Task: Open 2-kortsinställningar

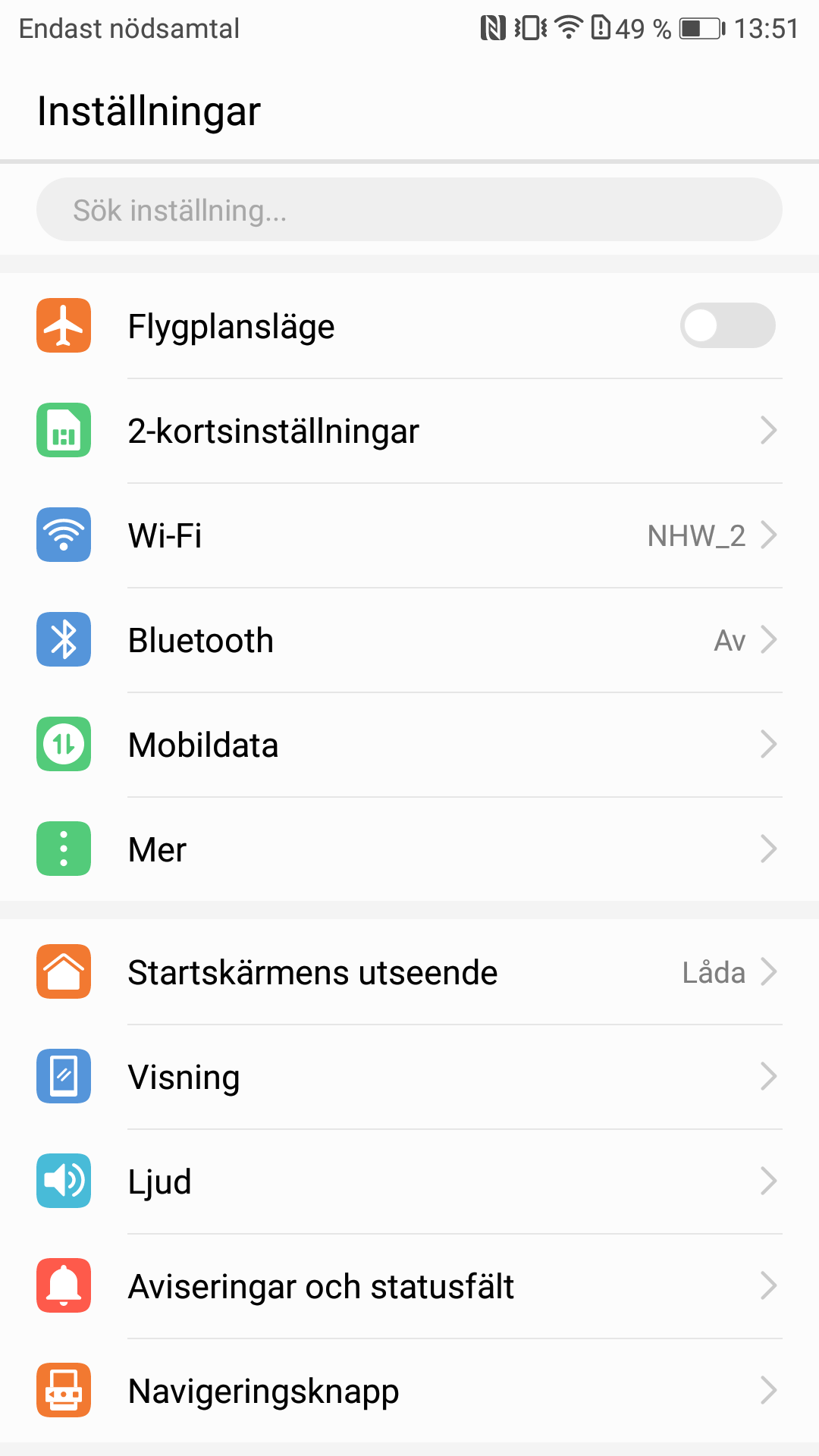Action: point(409,431)
